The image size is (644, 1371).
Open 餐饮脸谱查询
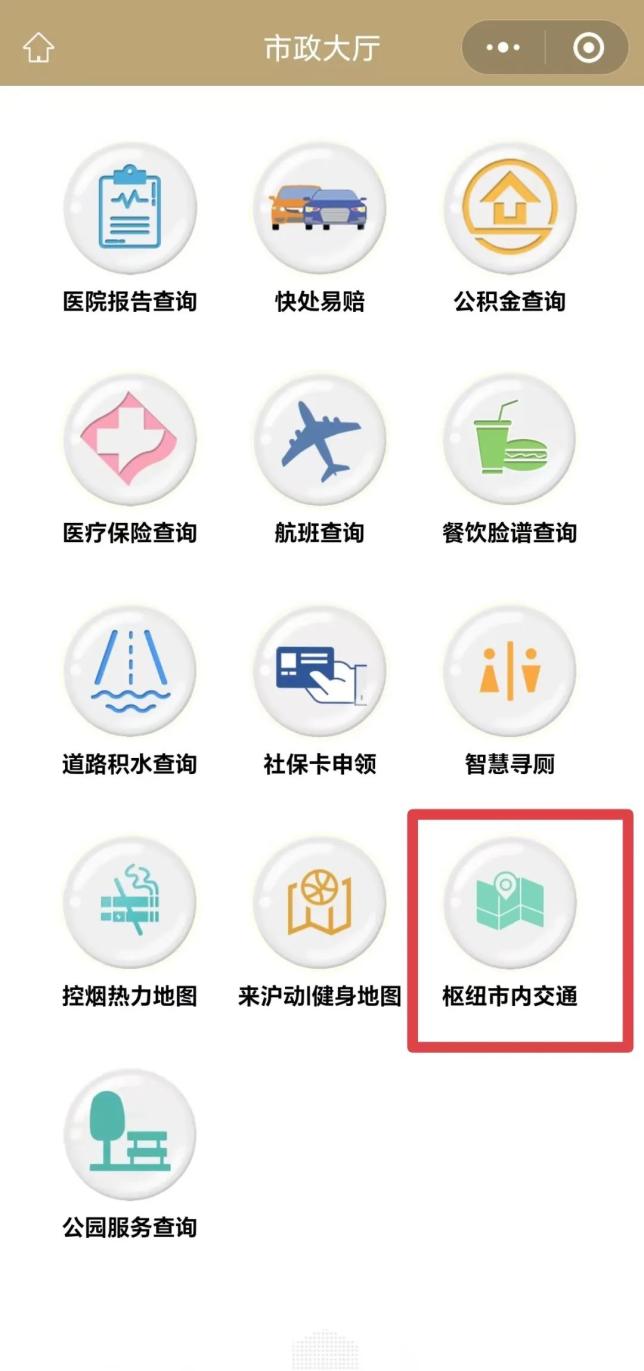click(510, 441)
